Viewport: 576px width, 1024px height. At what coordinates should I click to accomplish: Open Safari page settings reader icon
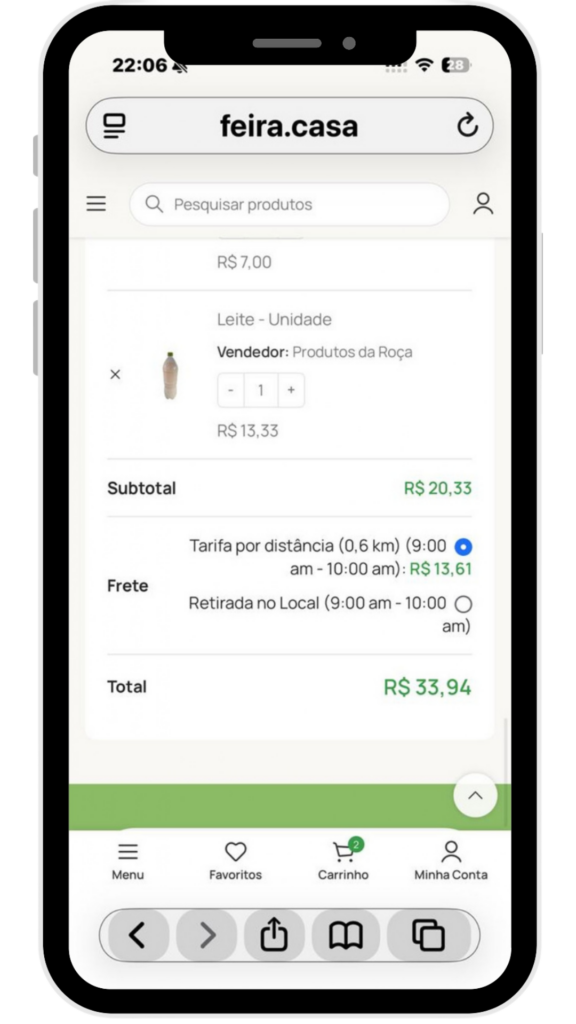click(114, 125)
